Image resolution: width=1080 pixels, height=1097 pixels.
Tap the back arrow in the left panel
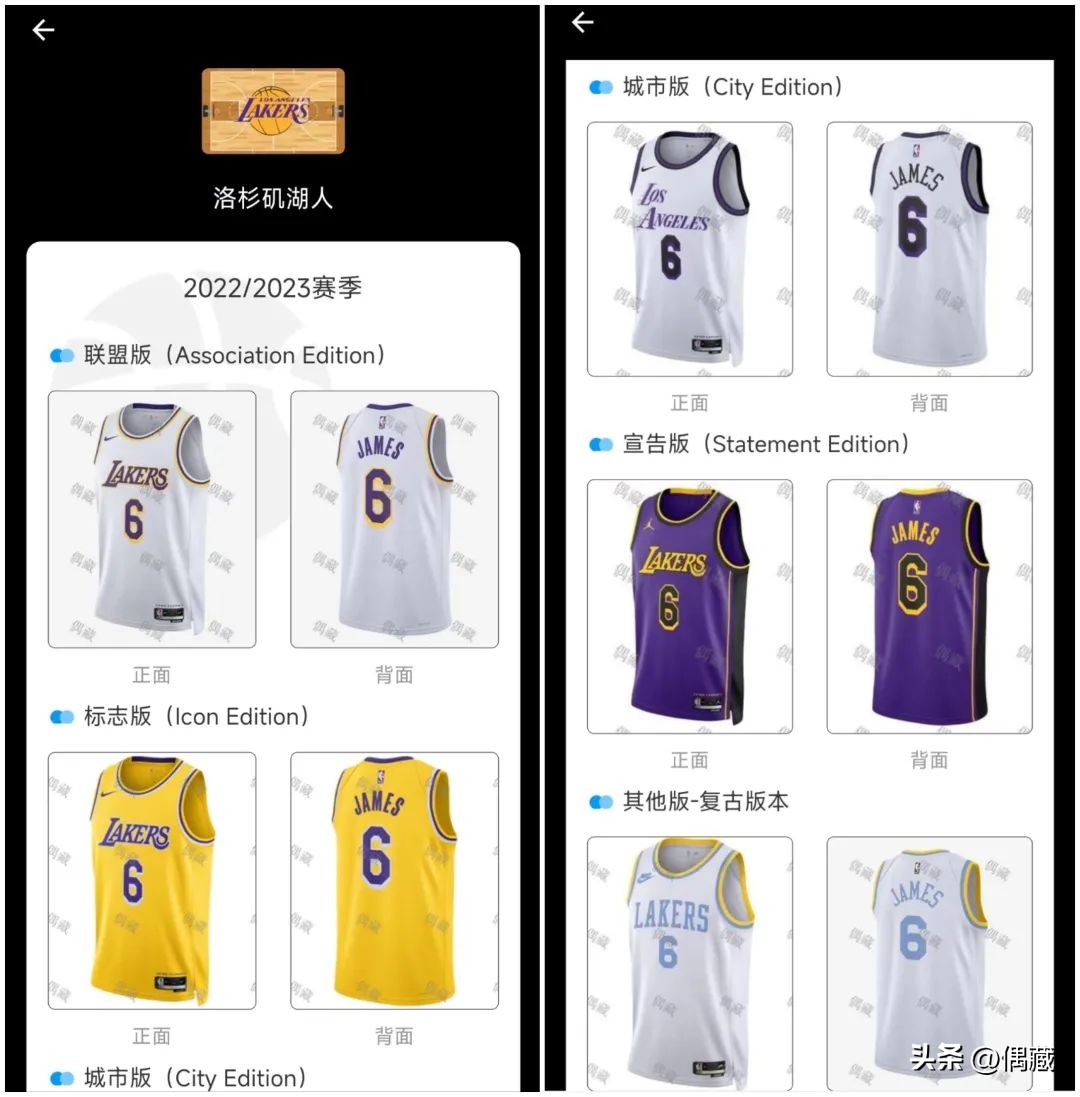(42, 30)
